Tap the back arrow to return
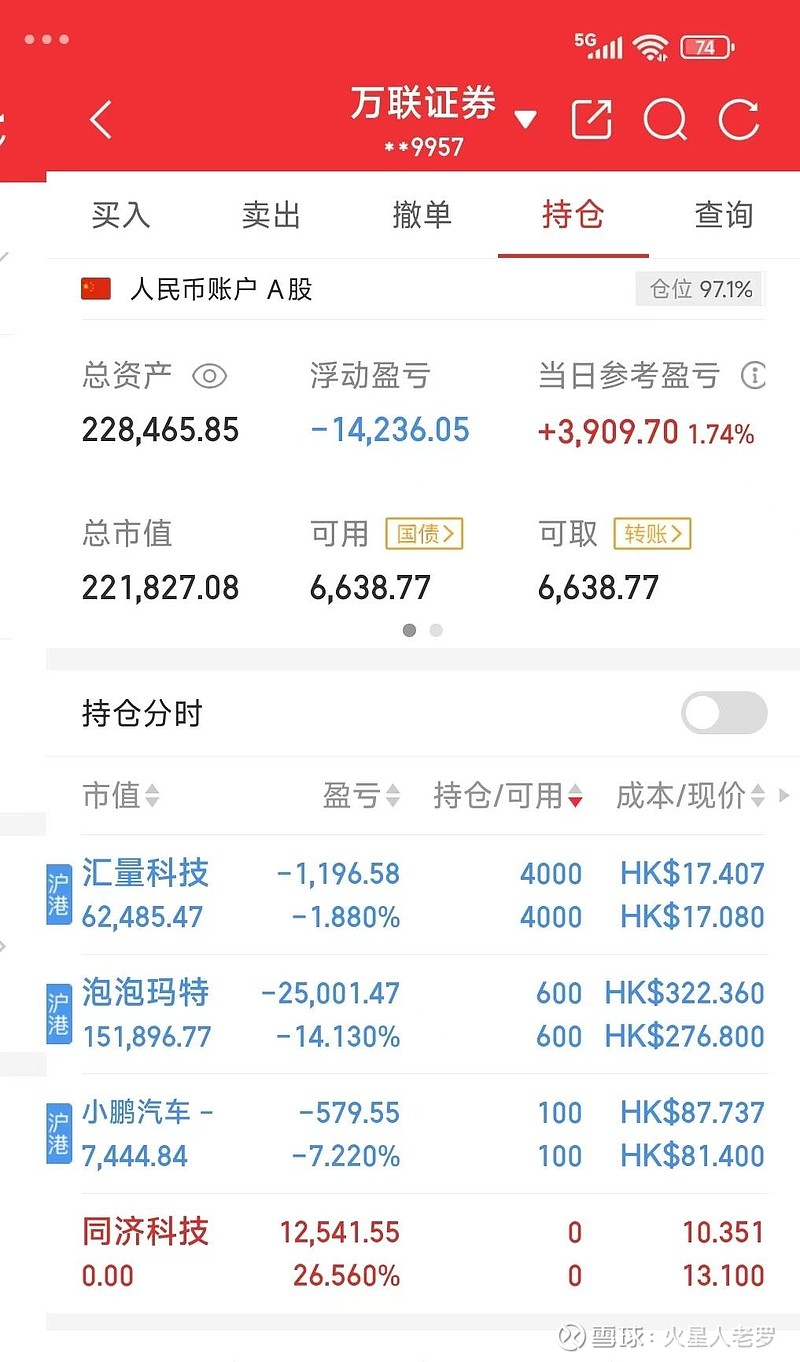This screenshot has width=800, height=1362. click(x=100, y=119)
